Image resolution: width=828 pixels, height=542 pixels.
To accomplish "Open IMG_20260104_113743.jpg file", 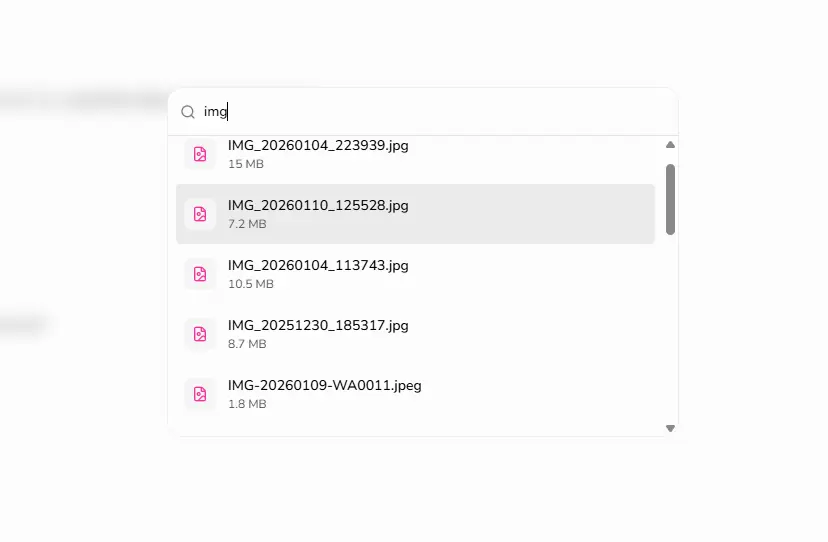I will [415, 274].
